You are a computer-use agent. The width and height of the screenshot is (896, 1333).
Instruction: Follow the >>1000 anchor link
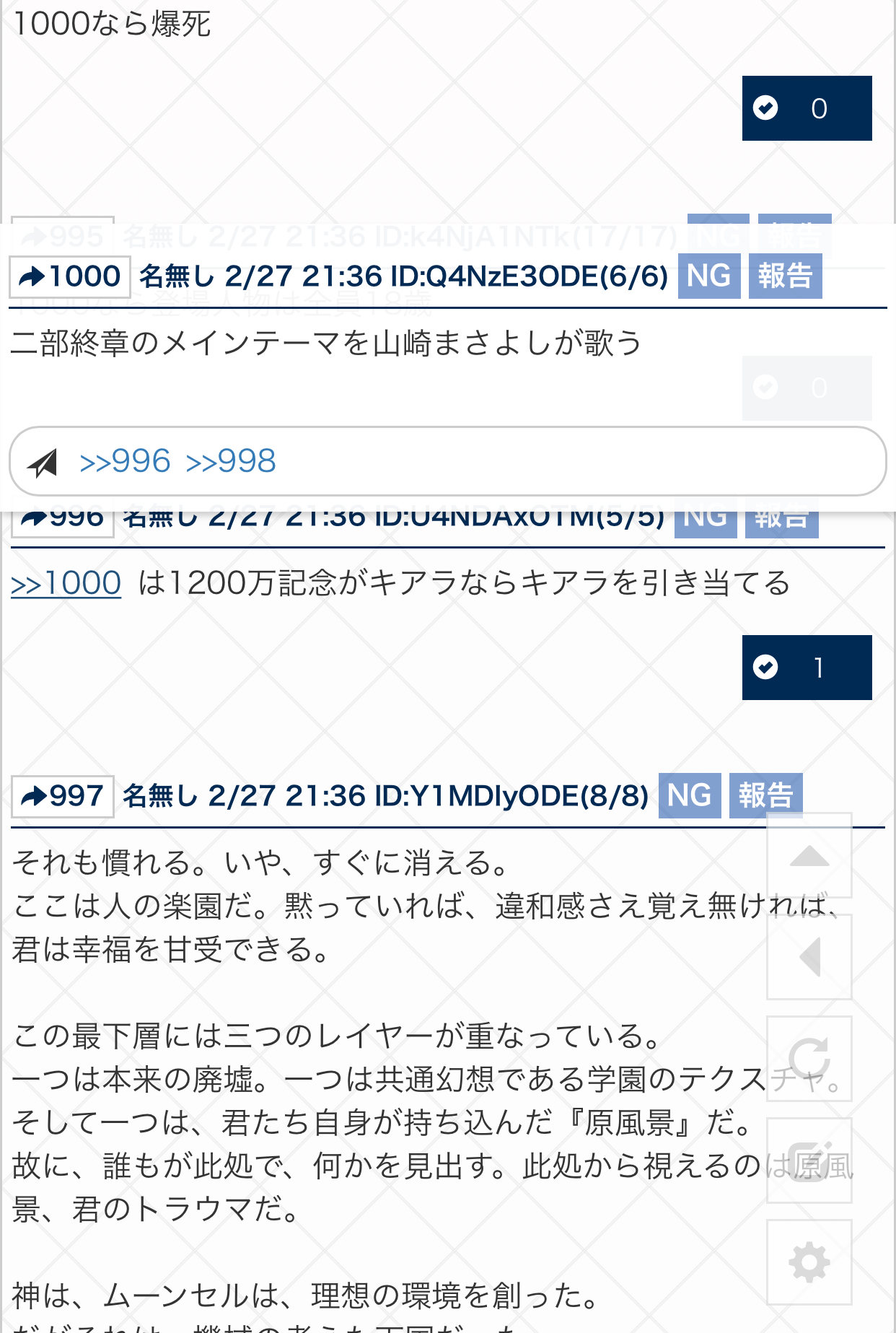pos(66,583)
